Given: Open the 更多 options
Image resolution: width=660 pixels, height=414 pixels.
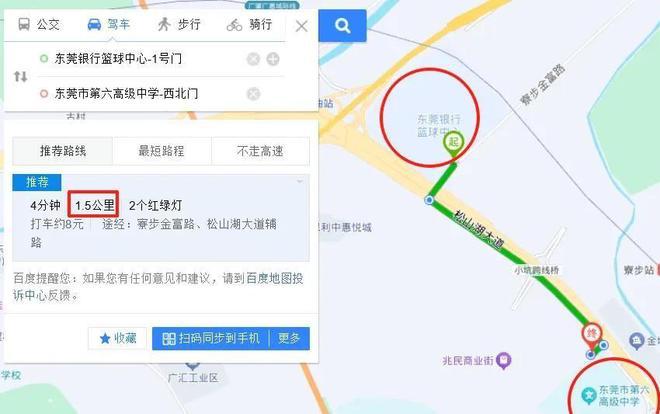Looking at the screenshot, I should click(290, 338).
